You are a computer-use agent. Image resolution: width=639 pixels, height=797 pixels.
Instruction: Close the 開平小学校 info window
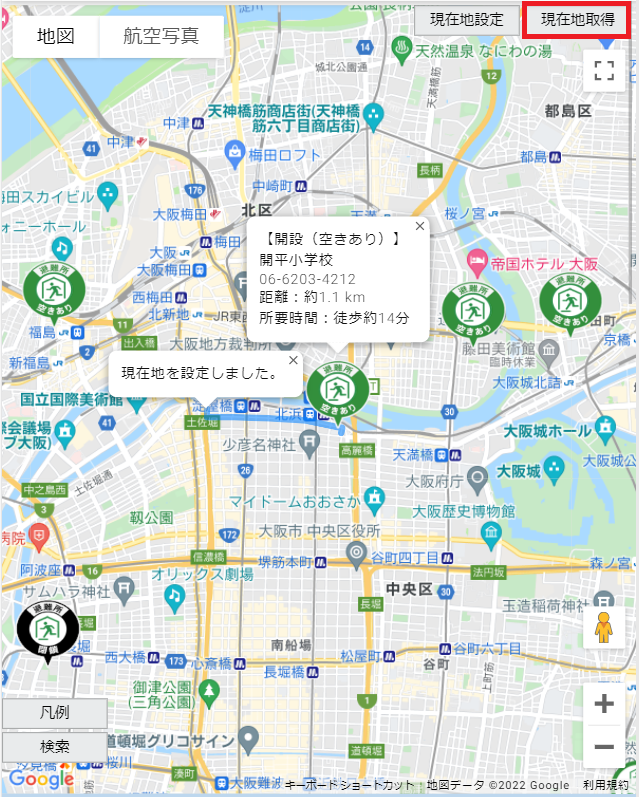420,226
